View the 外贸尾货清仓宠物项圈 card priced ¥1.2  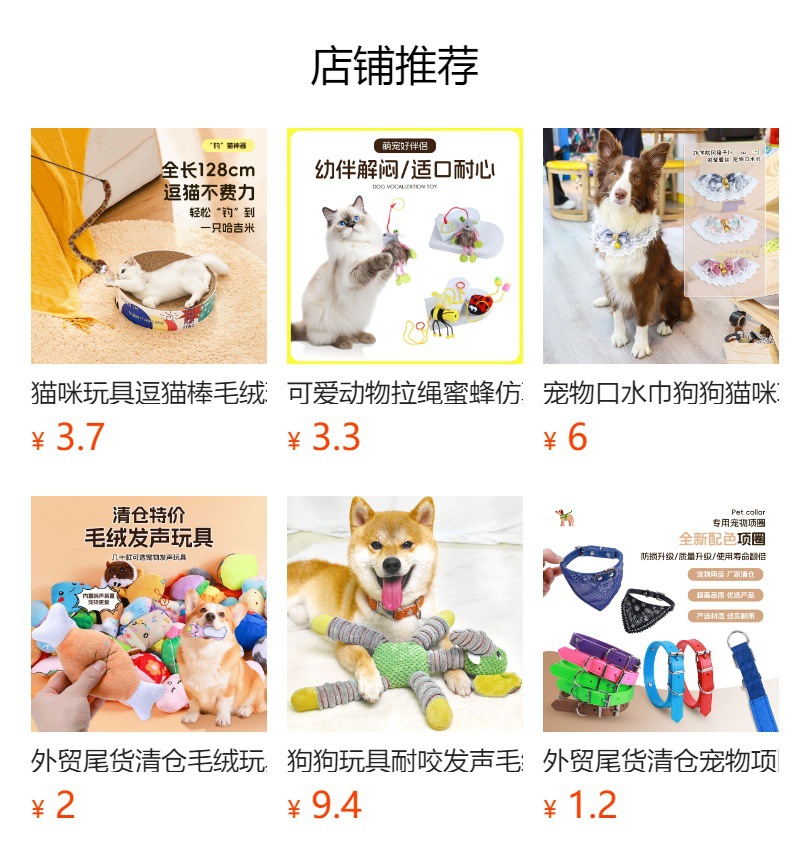coord(661,658)
